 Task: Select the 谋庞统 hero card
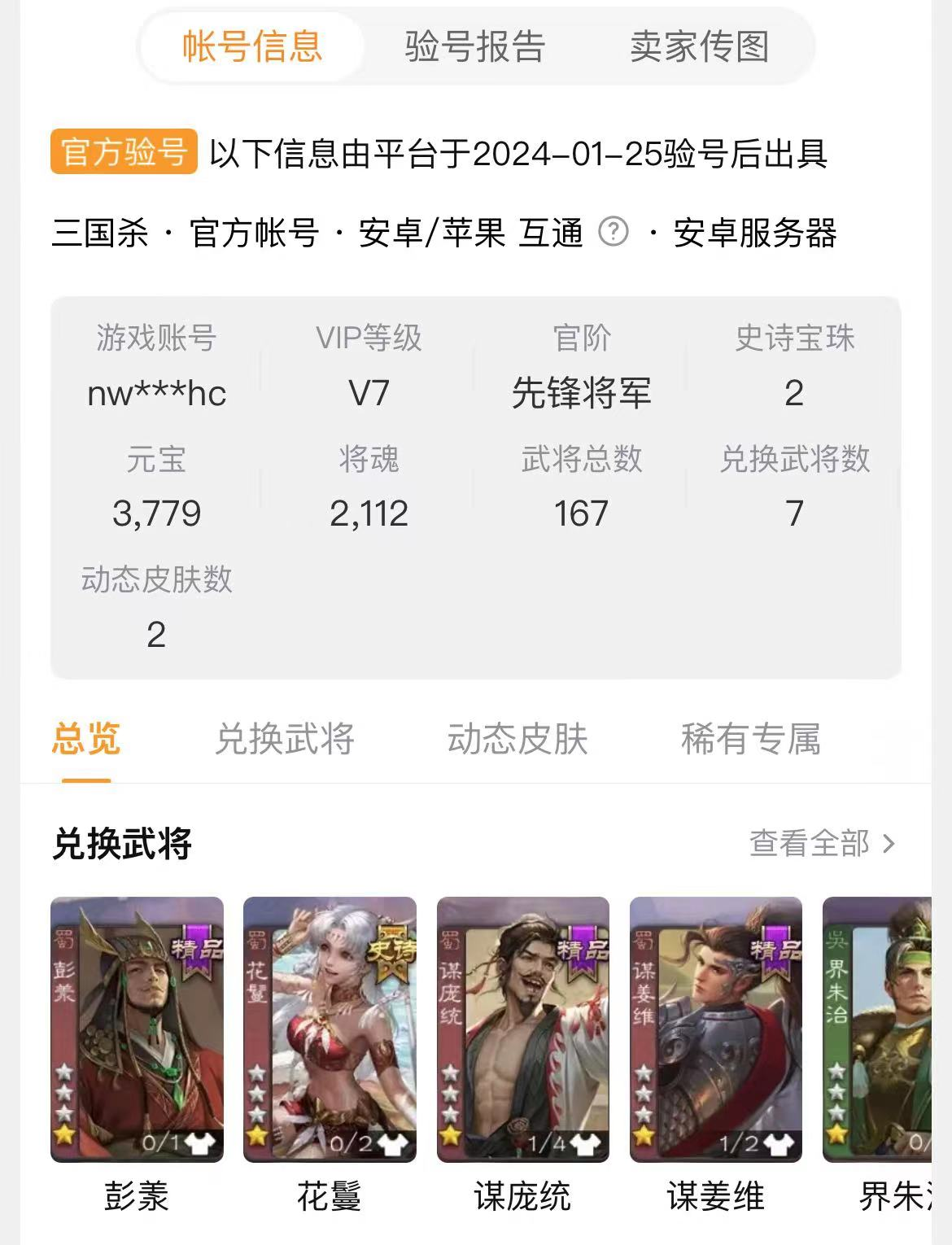[522, 1029]
